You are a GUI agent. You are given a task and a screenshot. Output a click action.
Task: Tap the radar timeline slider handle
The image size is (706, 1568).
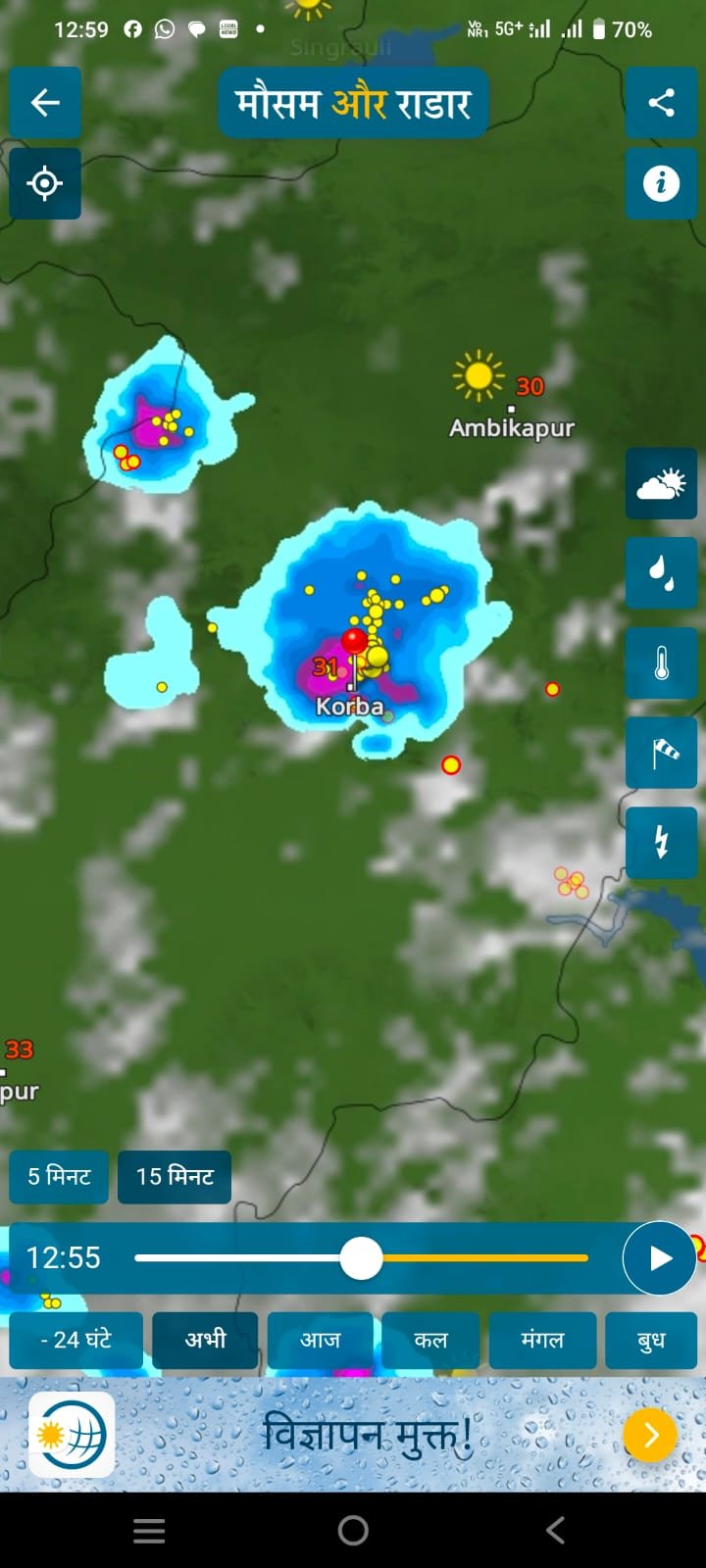click(x=361, y=1258)
